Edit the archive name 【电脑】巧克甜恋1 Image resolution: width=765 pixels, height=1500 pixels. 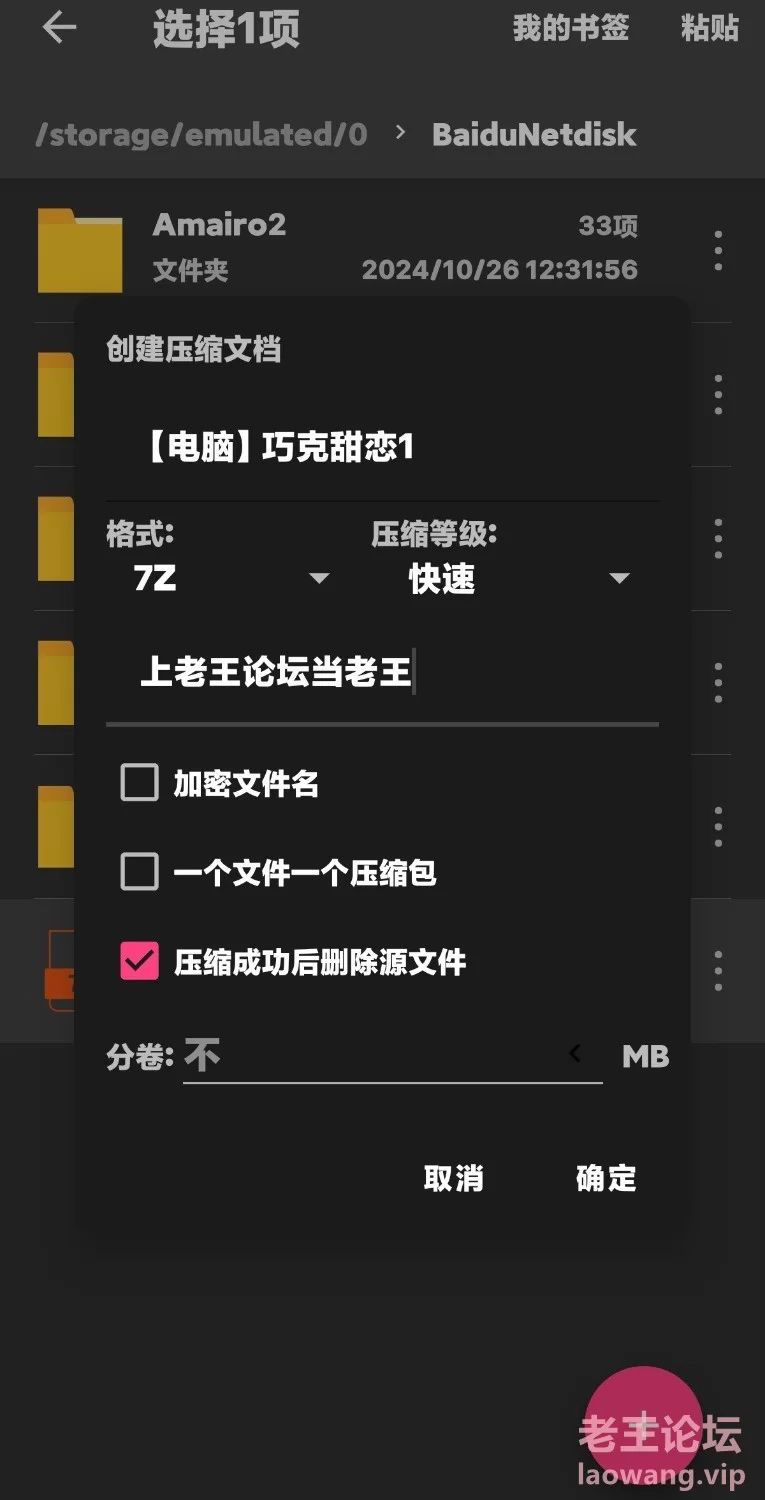pos(382,447)
